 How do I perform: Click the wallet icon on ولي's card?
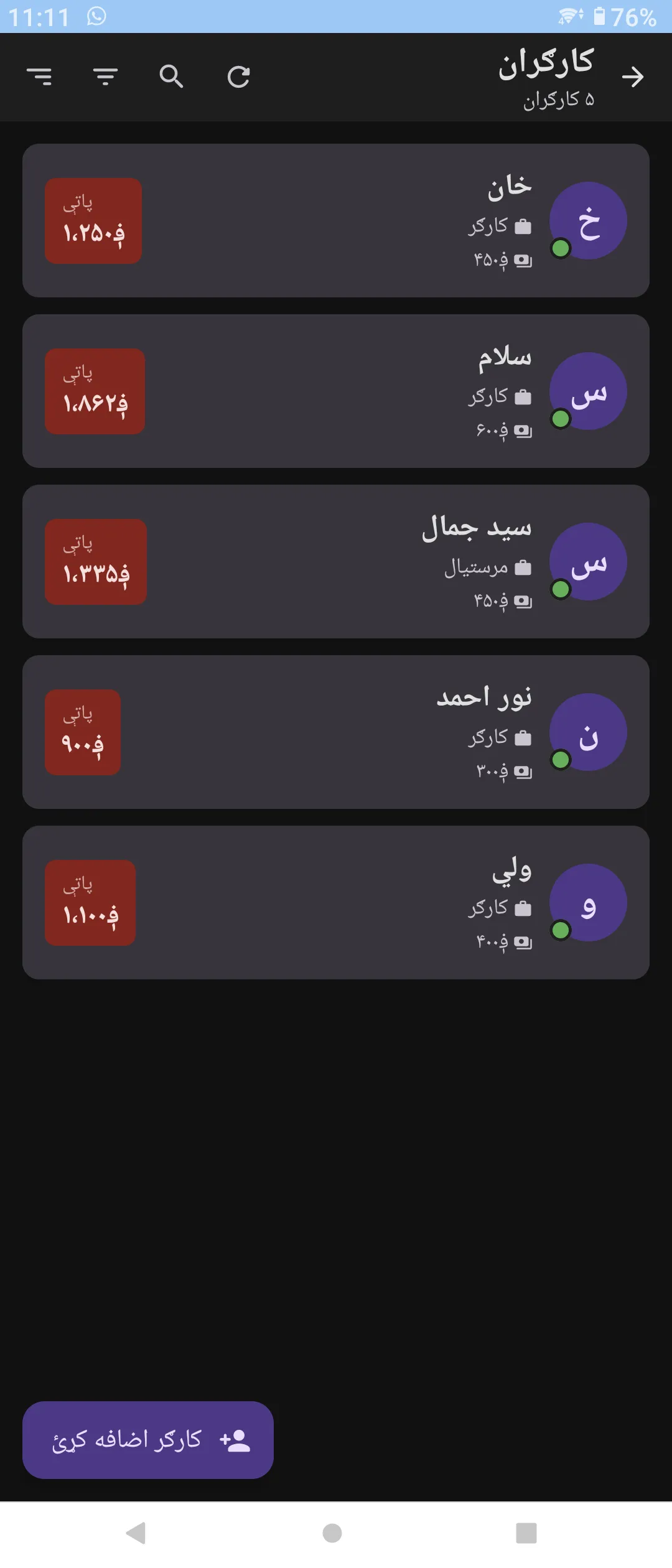[525, 941]
